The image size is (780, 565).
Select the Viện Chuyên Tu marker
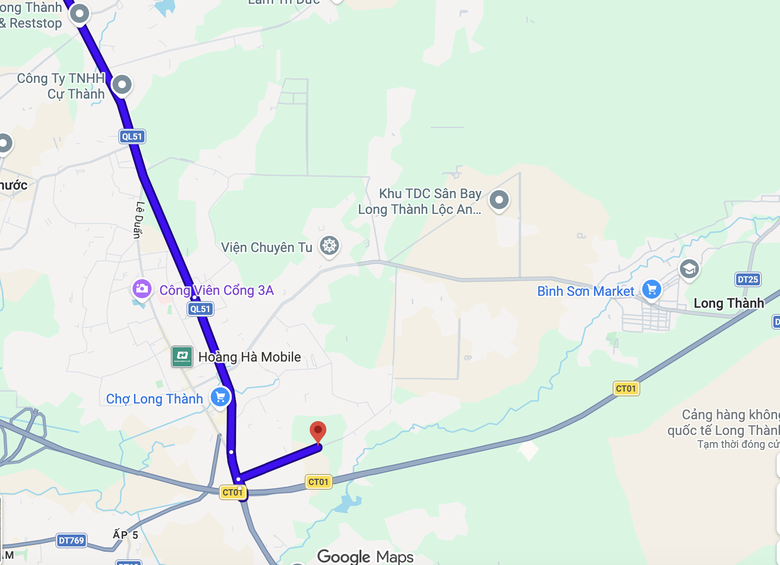point(329,246)
